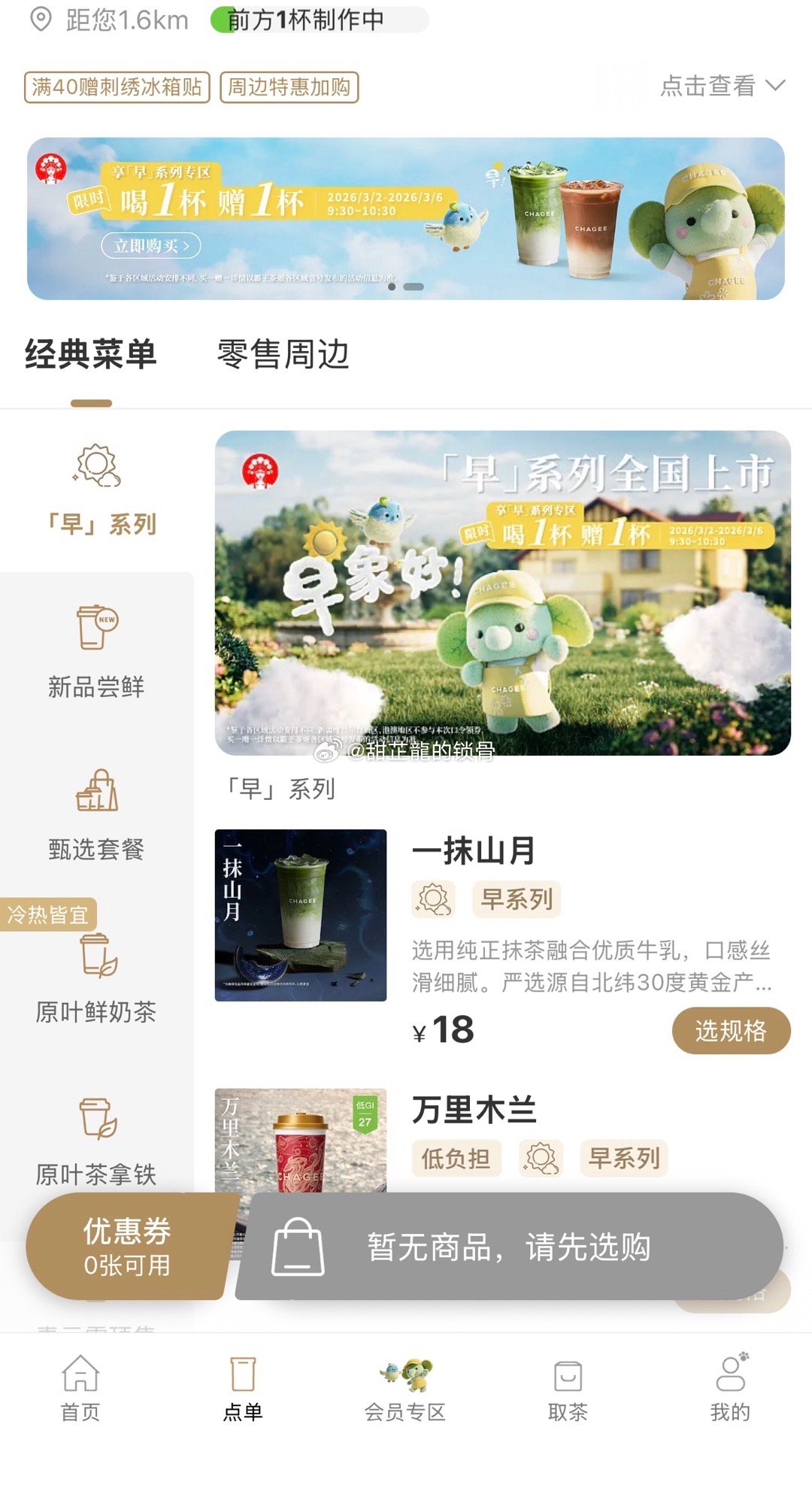The height and width of the screenshot is (1500, 812).
Task: Select the second carousel indicator dot
Action: click(x=412, y=288)
